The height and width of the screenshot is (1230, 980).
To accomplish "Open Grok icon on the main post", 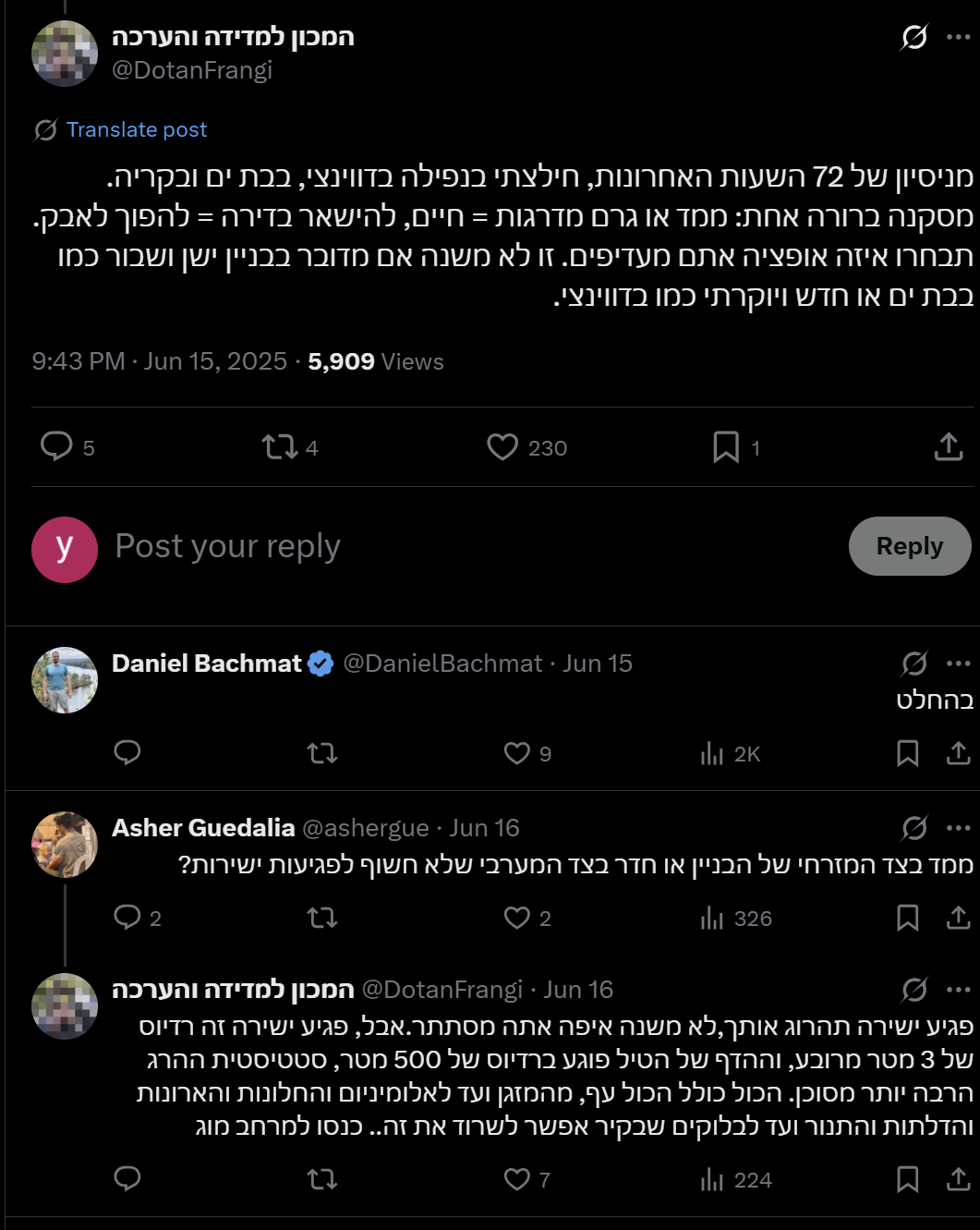I will pyautogui.click(x=913, y=38).
